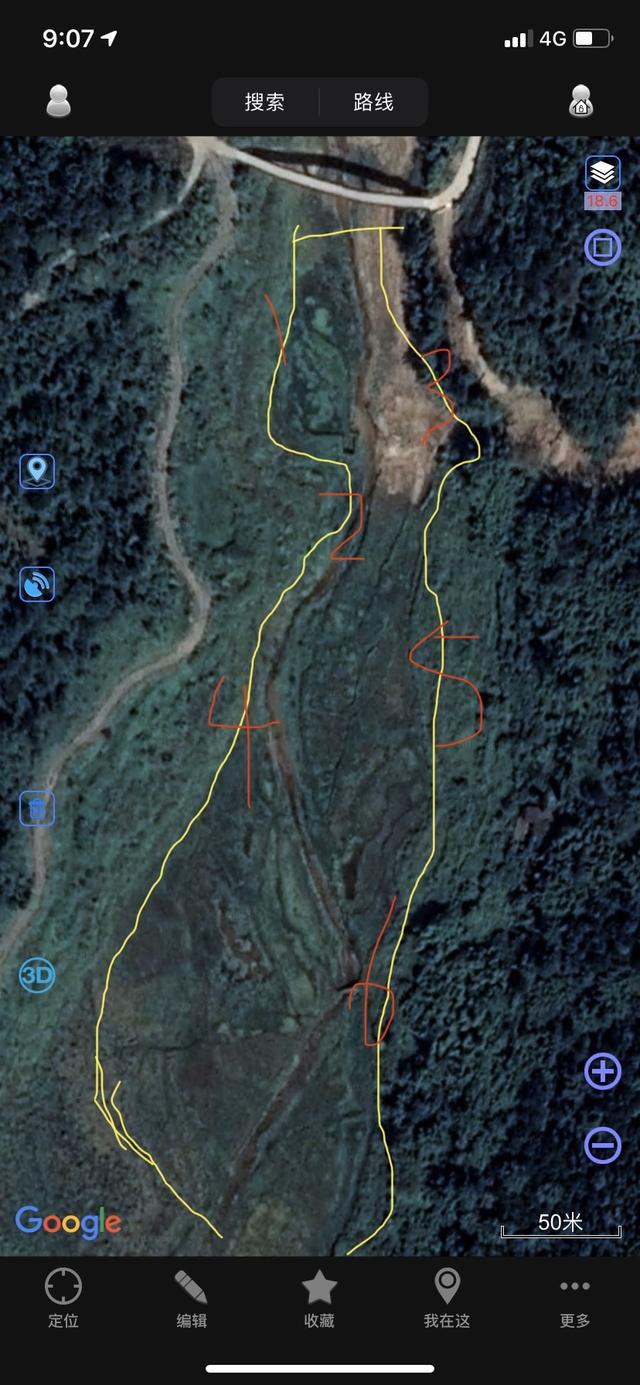This screenshot has width=640, height=1385.
Task: Open the 收藏 favorites tab
Action: click(x=319, y=1299)
